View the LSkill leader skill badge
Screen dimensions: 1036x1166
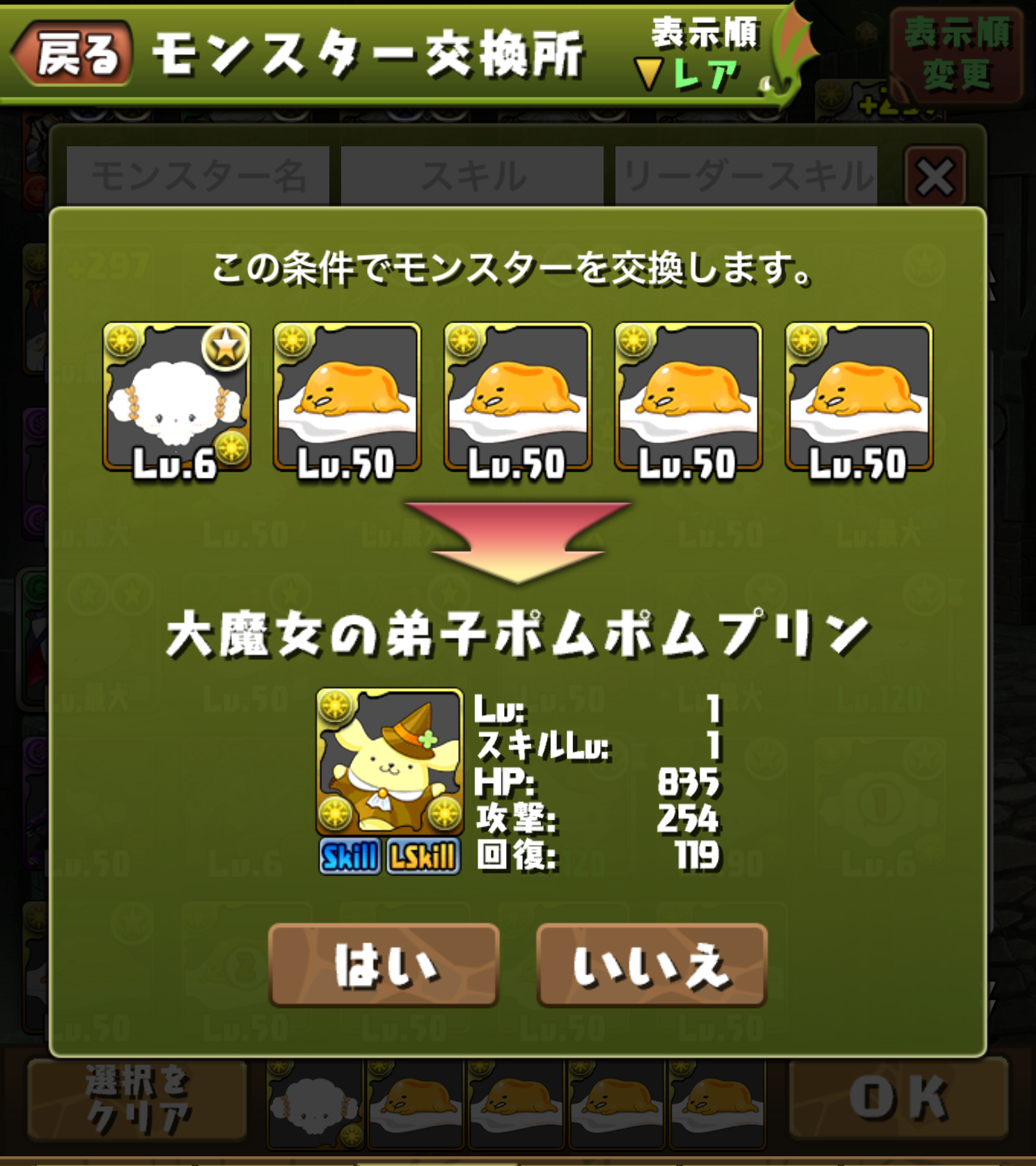tap(423, 857)
